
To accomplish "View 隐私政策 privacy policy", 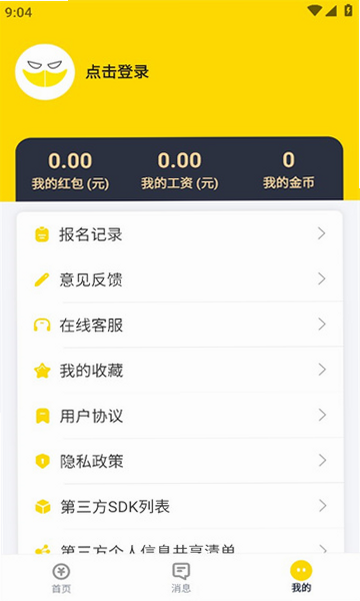I will [179, 460].
